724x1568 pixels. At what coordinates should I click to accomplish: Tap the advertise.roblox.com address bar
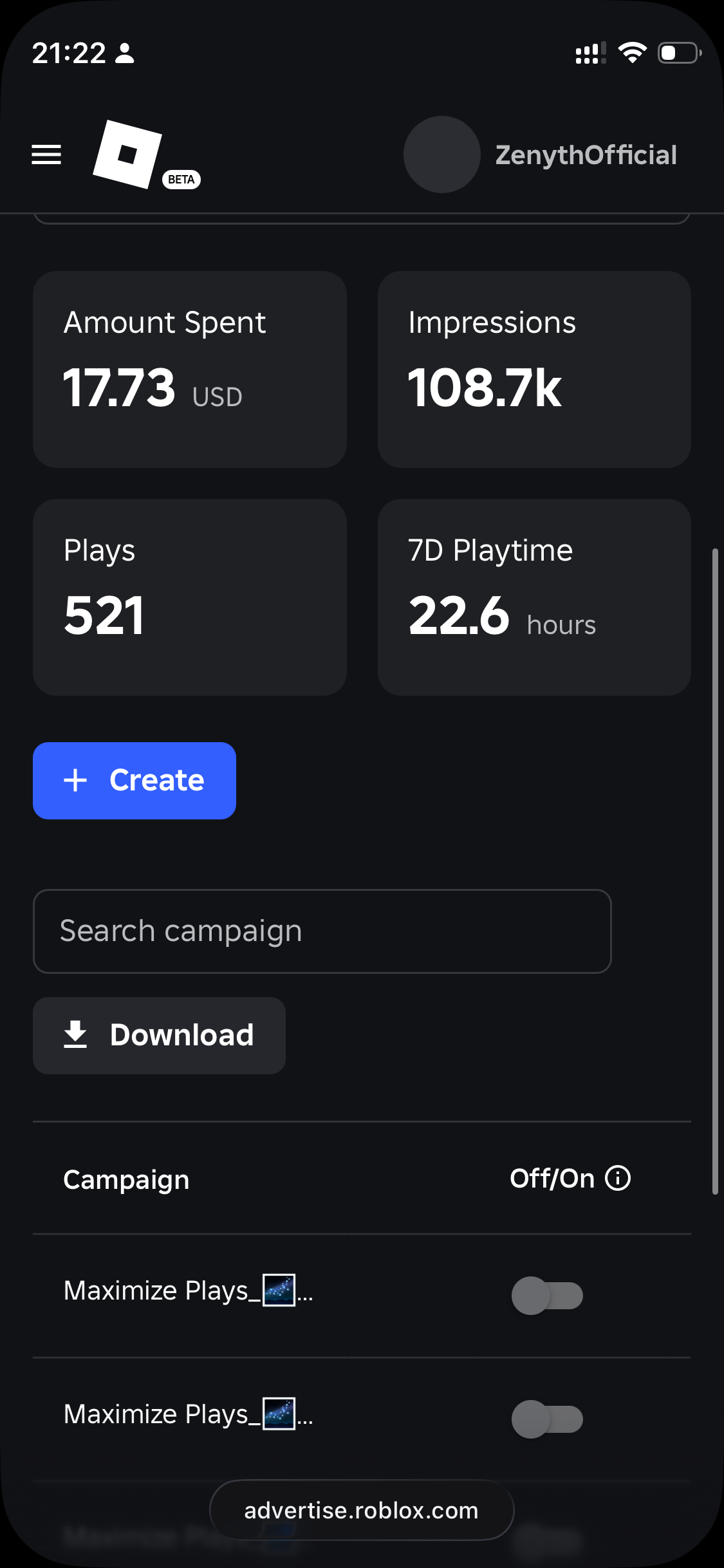[362, 1510]
